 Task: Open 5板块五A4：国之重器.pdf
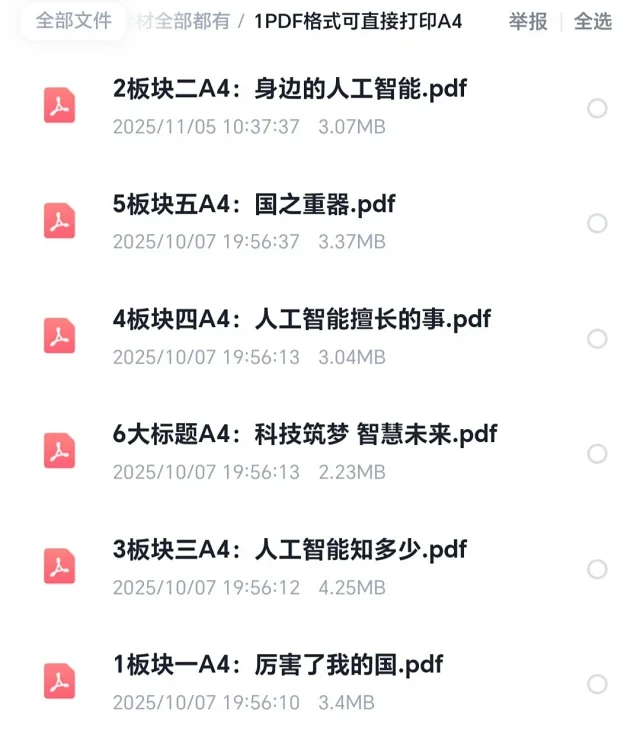(254, 205)
